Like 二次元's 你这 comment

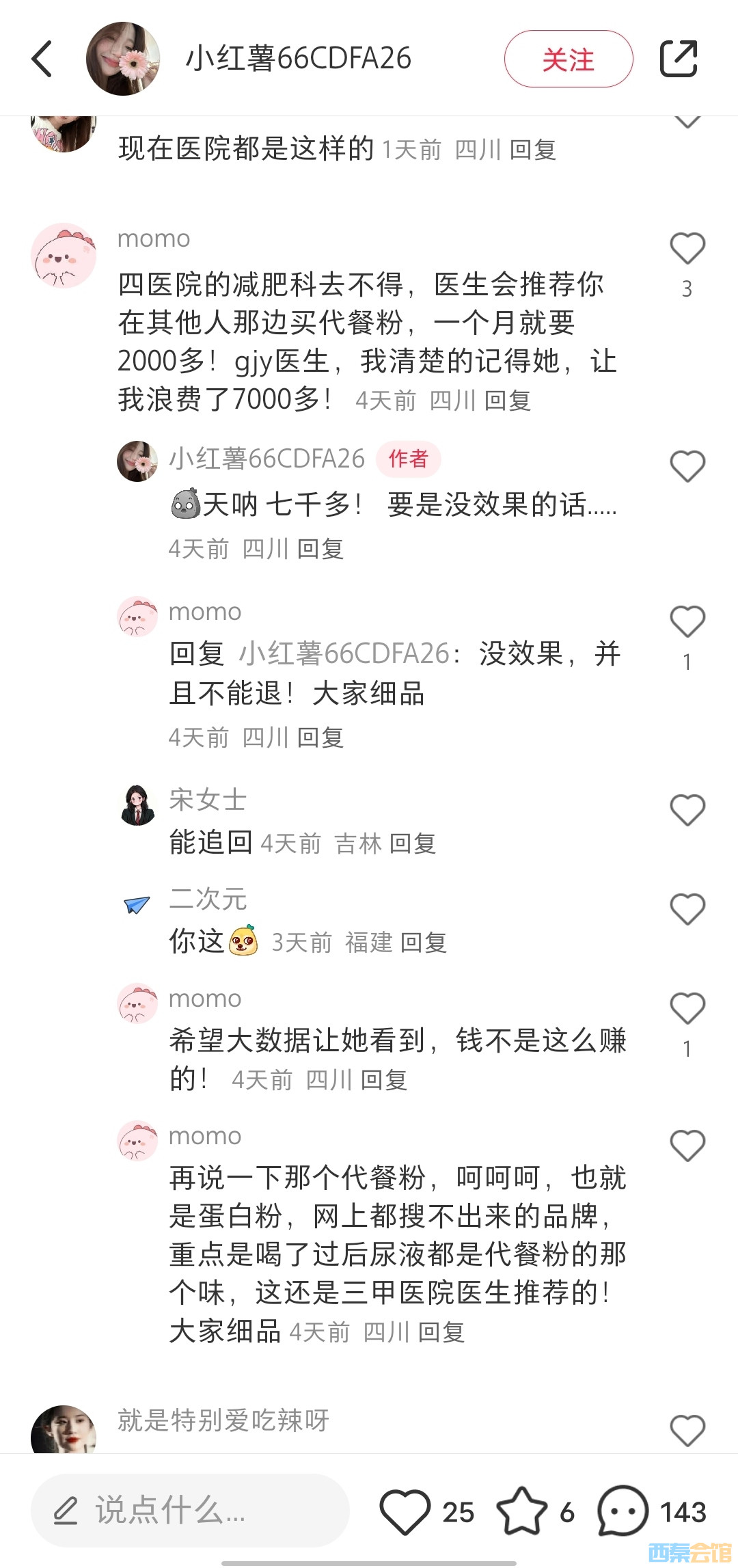[x=687, y=910]
